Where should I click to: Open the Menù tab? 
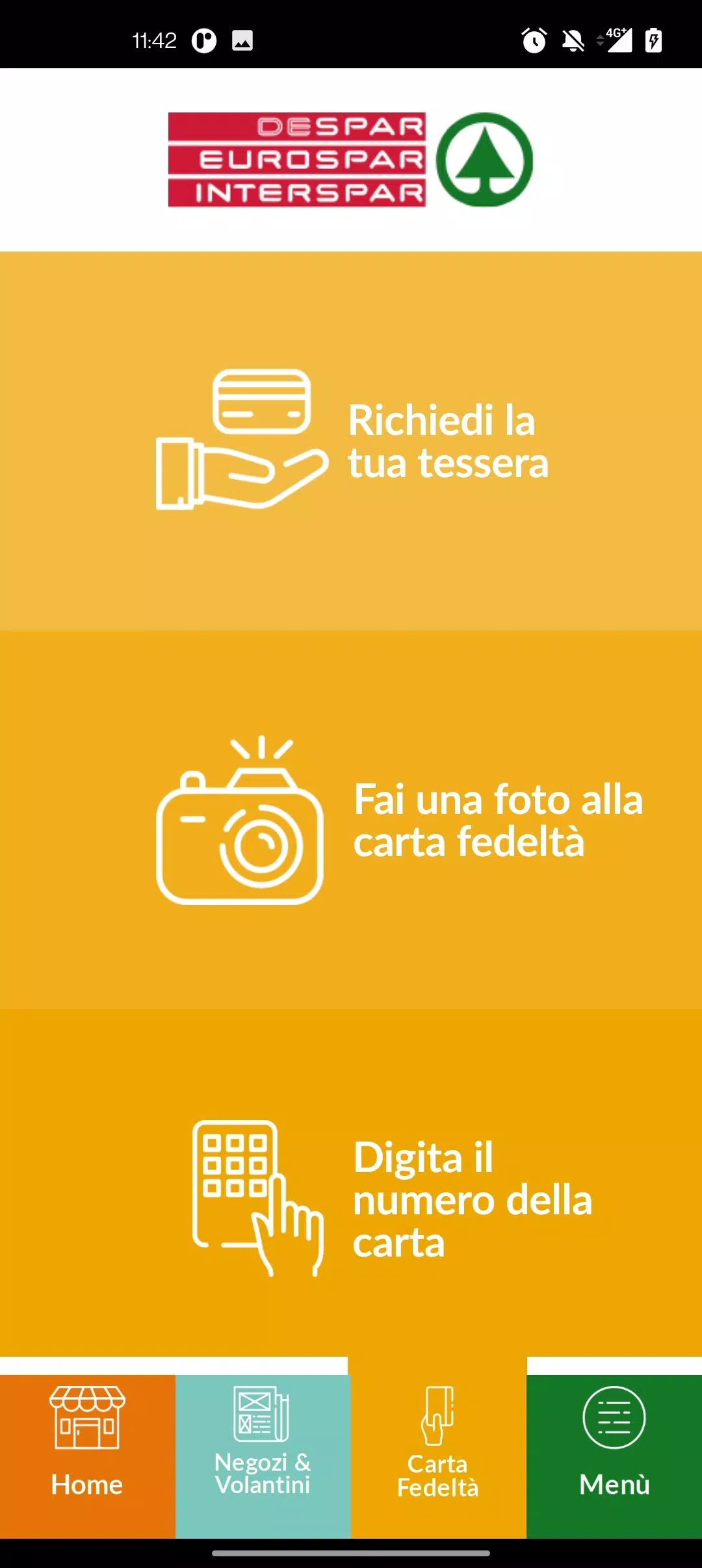[614, 1456]
